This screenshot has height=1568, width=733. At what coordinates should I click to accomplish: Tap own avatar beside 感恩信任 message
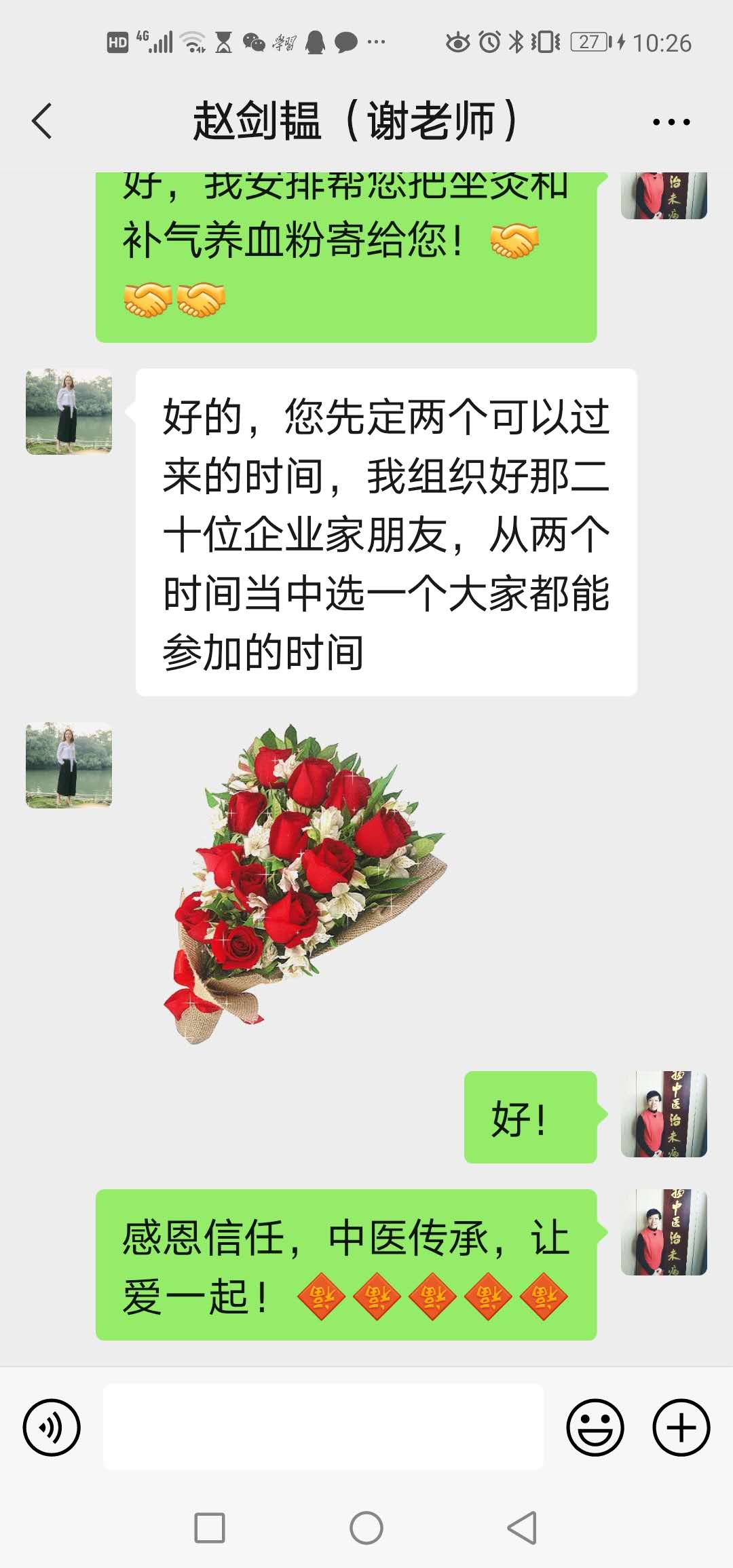pos(664,1232)
